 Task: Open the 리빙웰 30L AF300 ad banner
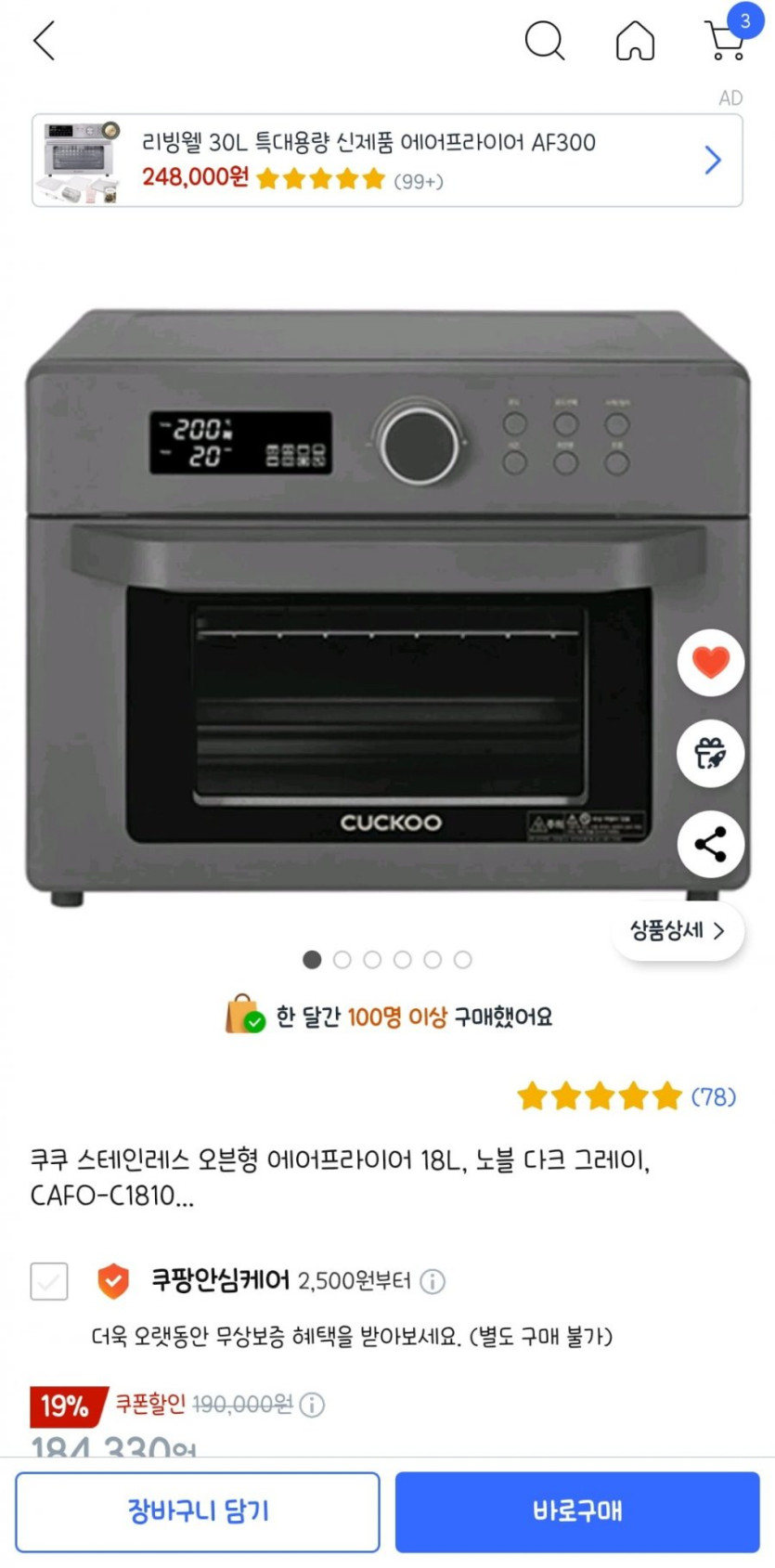(387, 161)
